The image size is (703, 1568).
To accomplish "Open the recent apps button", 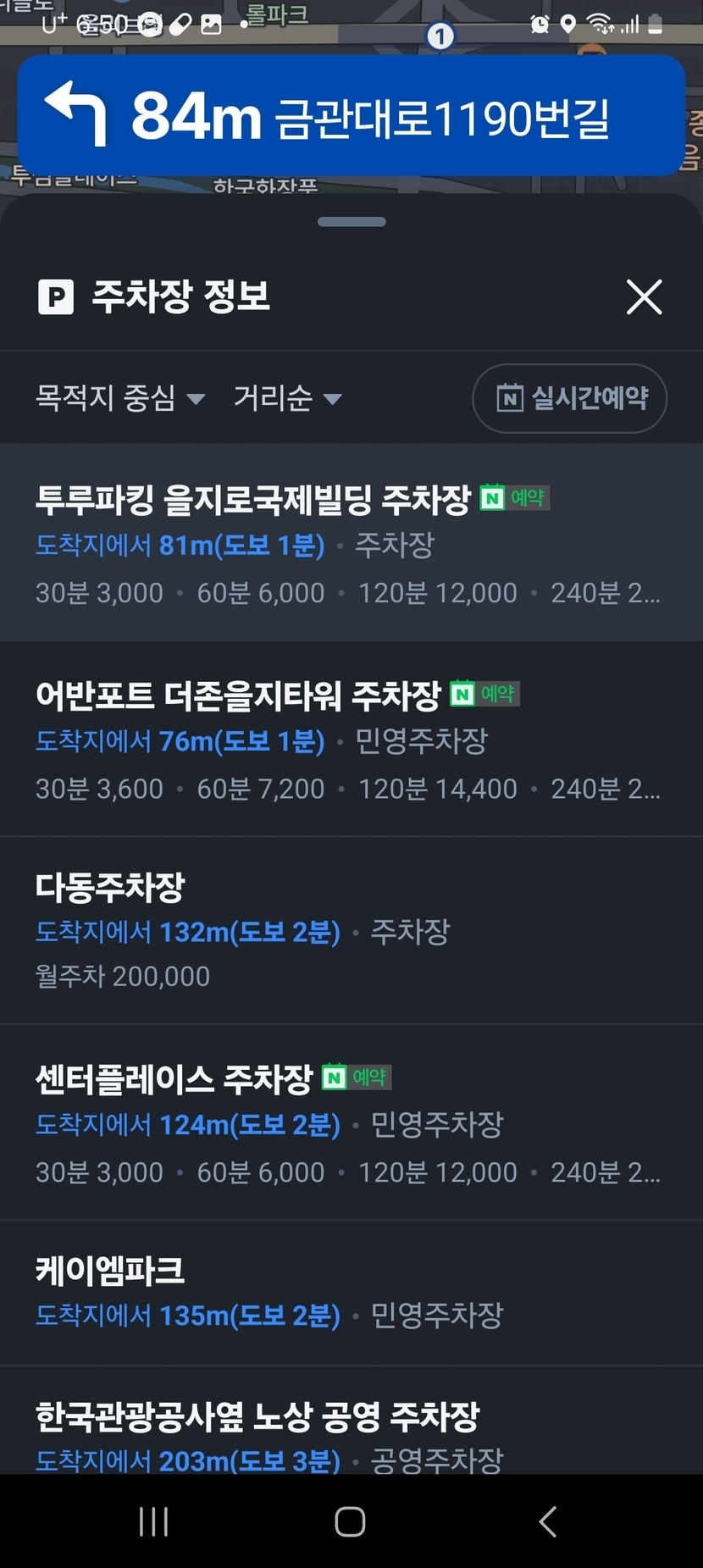I will pyautogui.click(x=153, y=1521).
